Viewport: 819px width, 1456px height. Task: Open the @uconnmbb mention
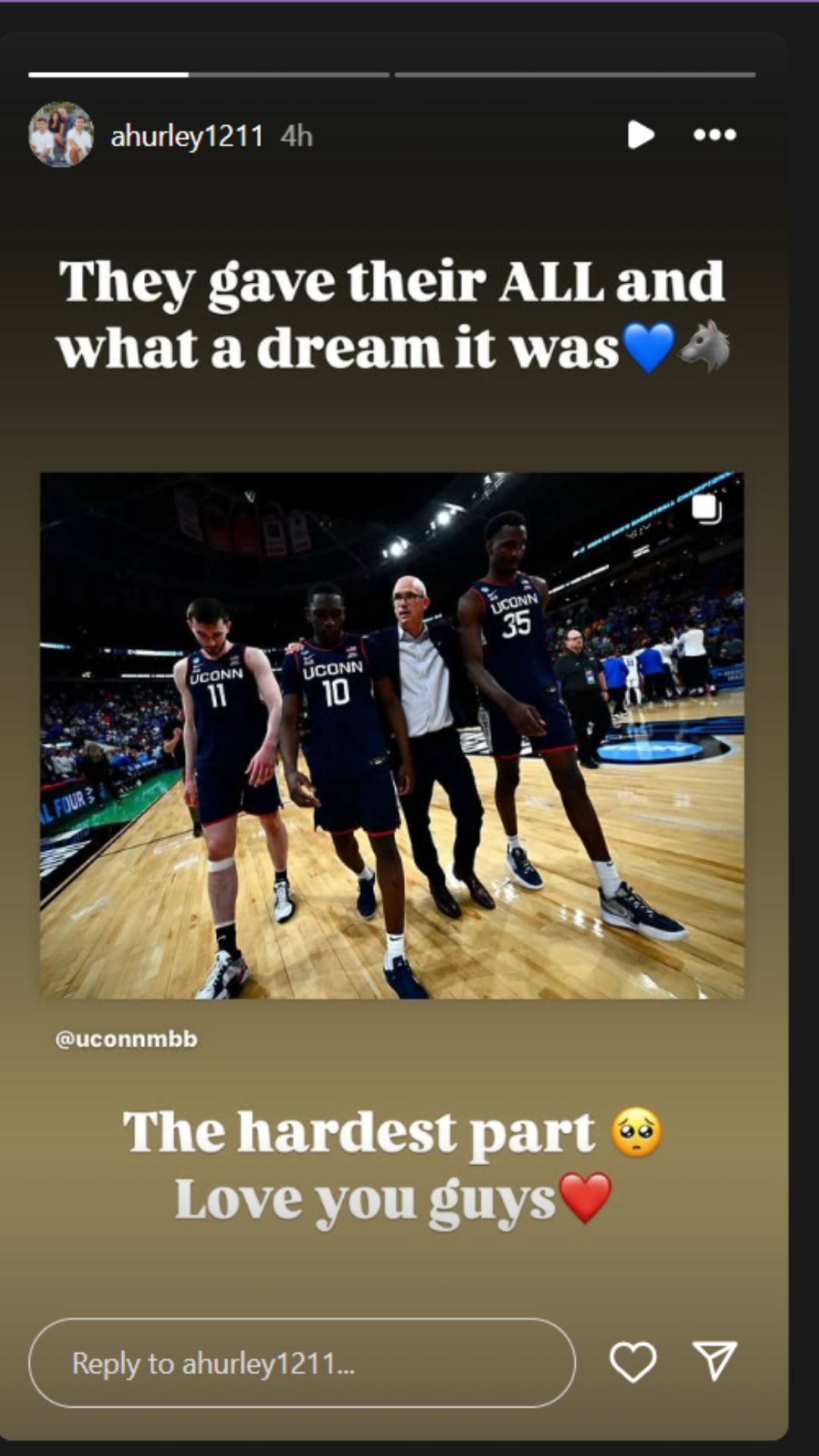point(127,1039)
